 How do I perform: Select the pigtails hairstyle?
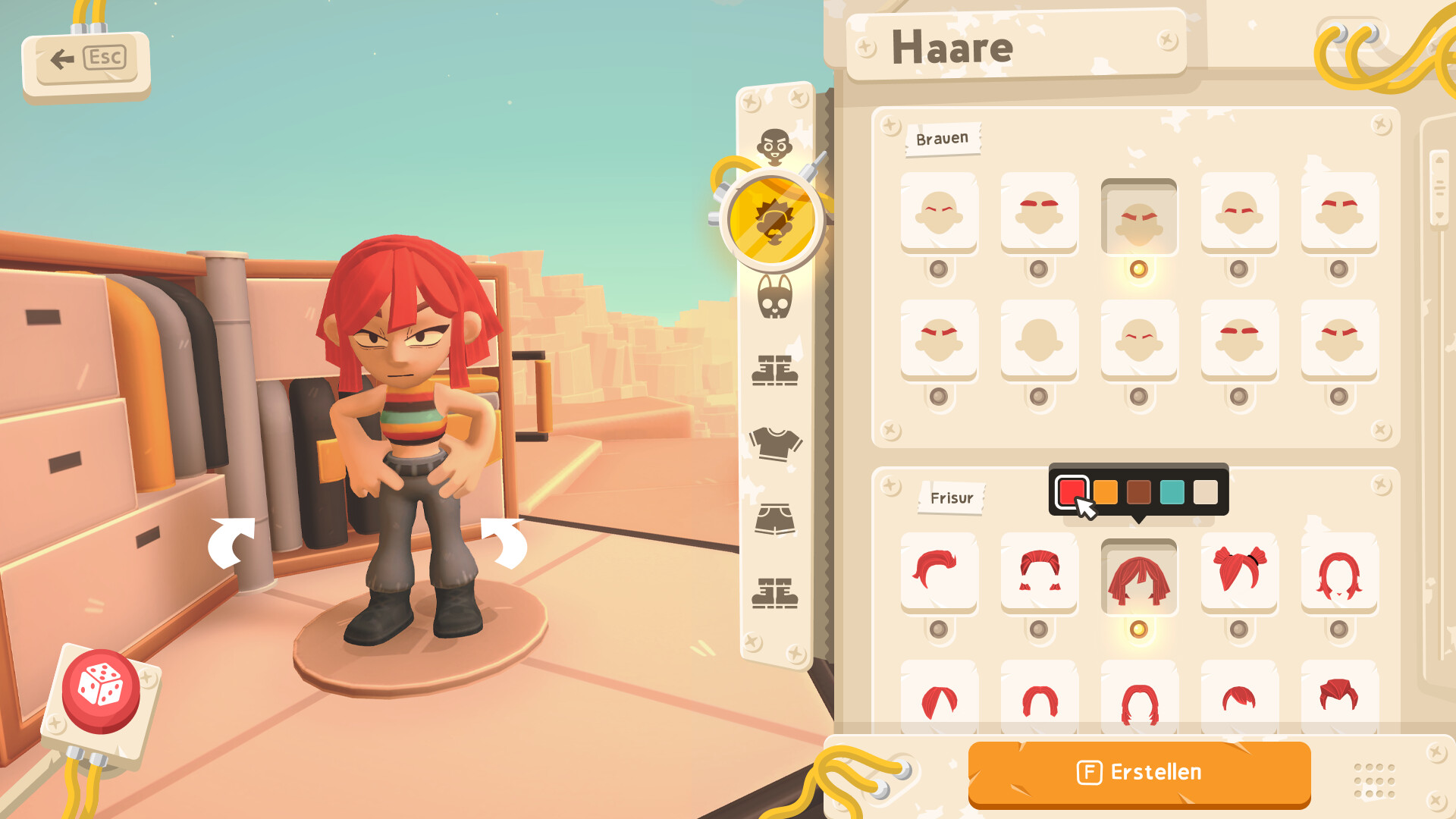1239,571
